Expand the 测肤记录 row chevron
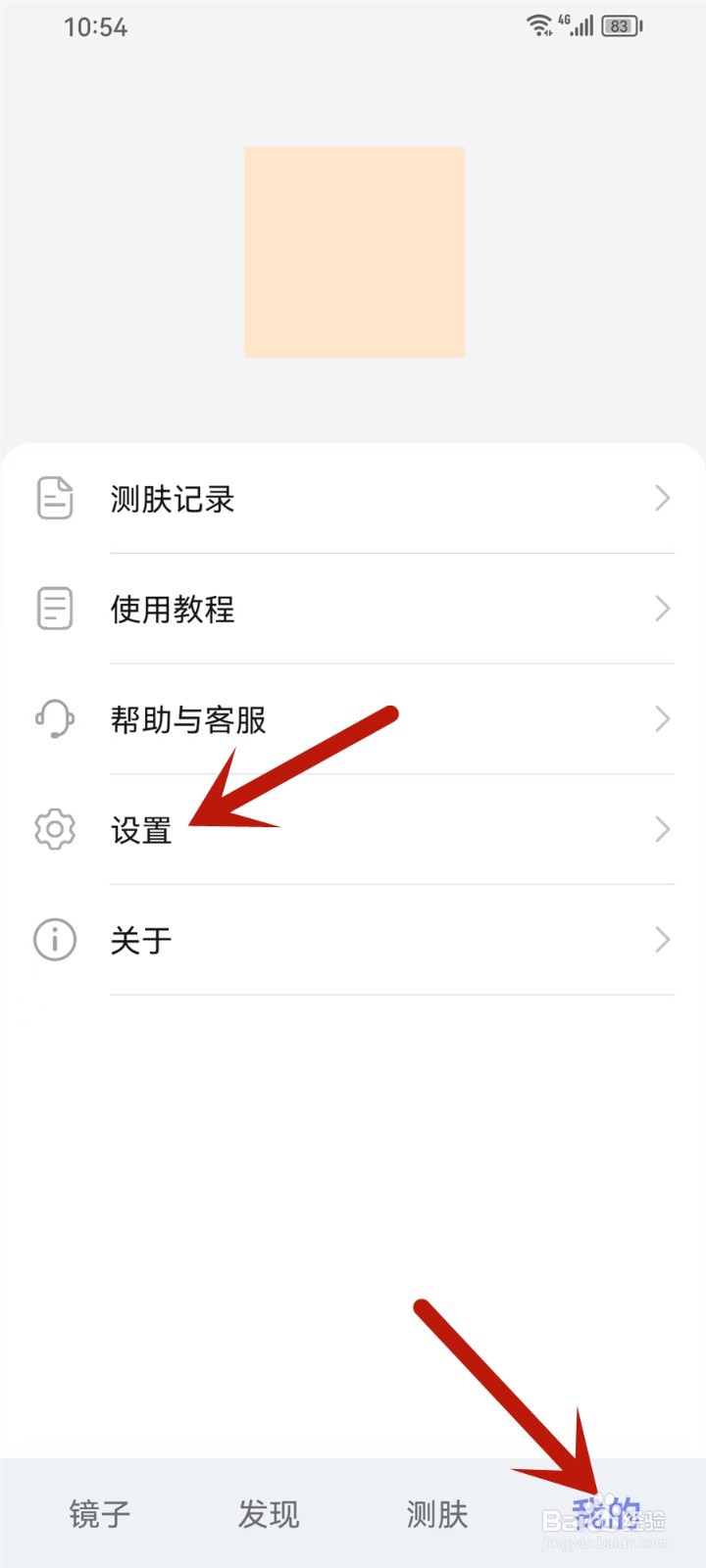The width and height of the screenshot is (706, 1568). click(662, 498)
